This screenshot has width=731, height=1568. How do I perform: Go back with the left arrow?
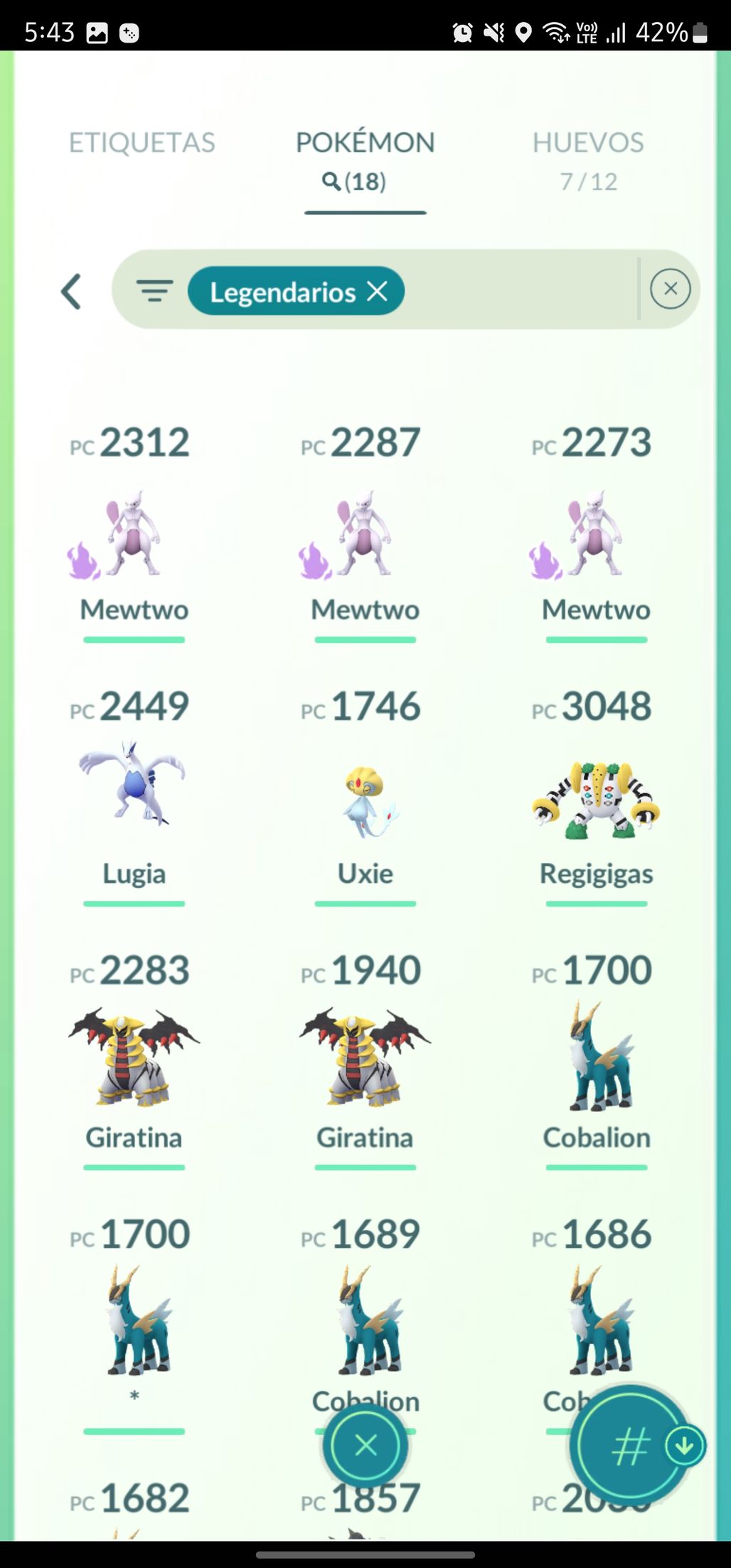click(x=71, y=291)
